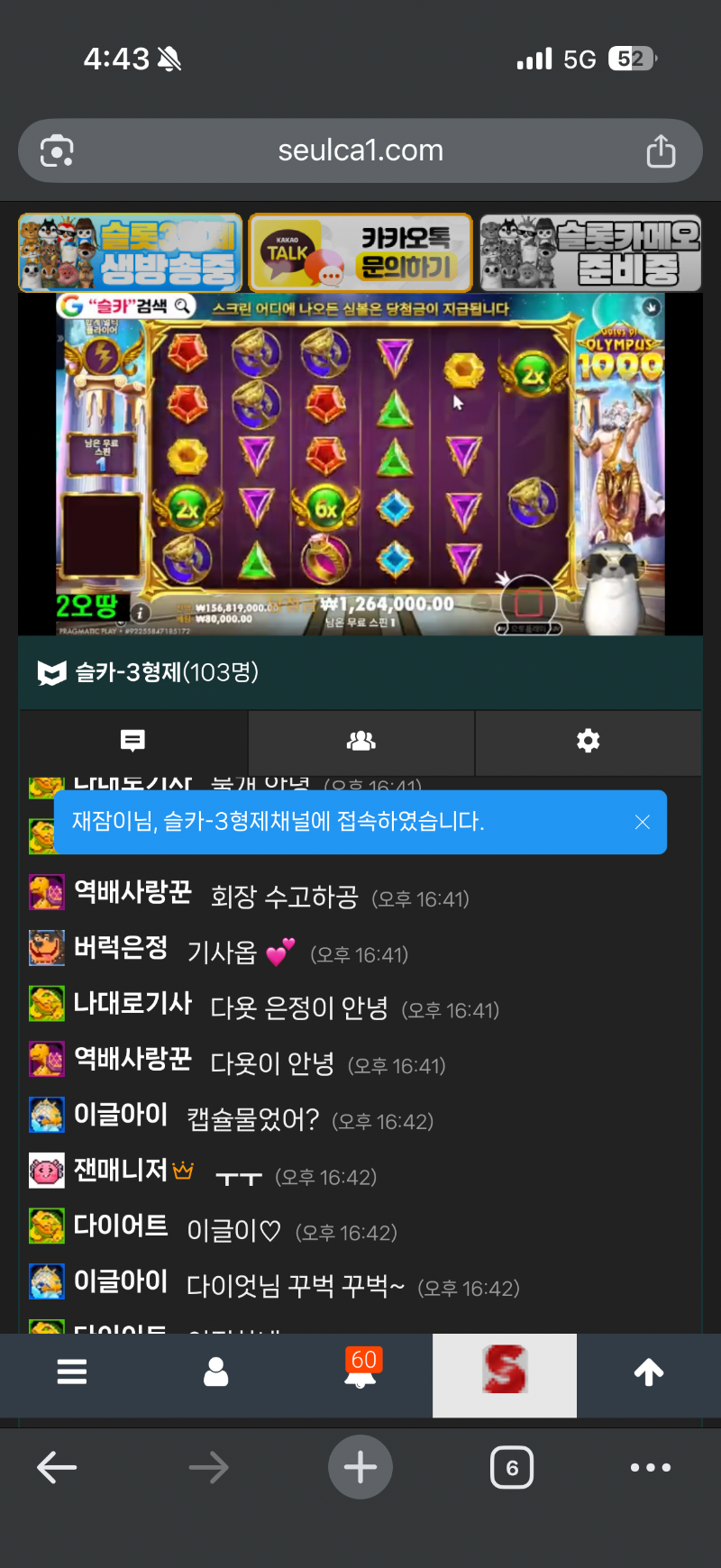The height and width of the screenshot is (1568, 721).
Task: Open the browser's three-dot menu
Action: point(651,1468)
